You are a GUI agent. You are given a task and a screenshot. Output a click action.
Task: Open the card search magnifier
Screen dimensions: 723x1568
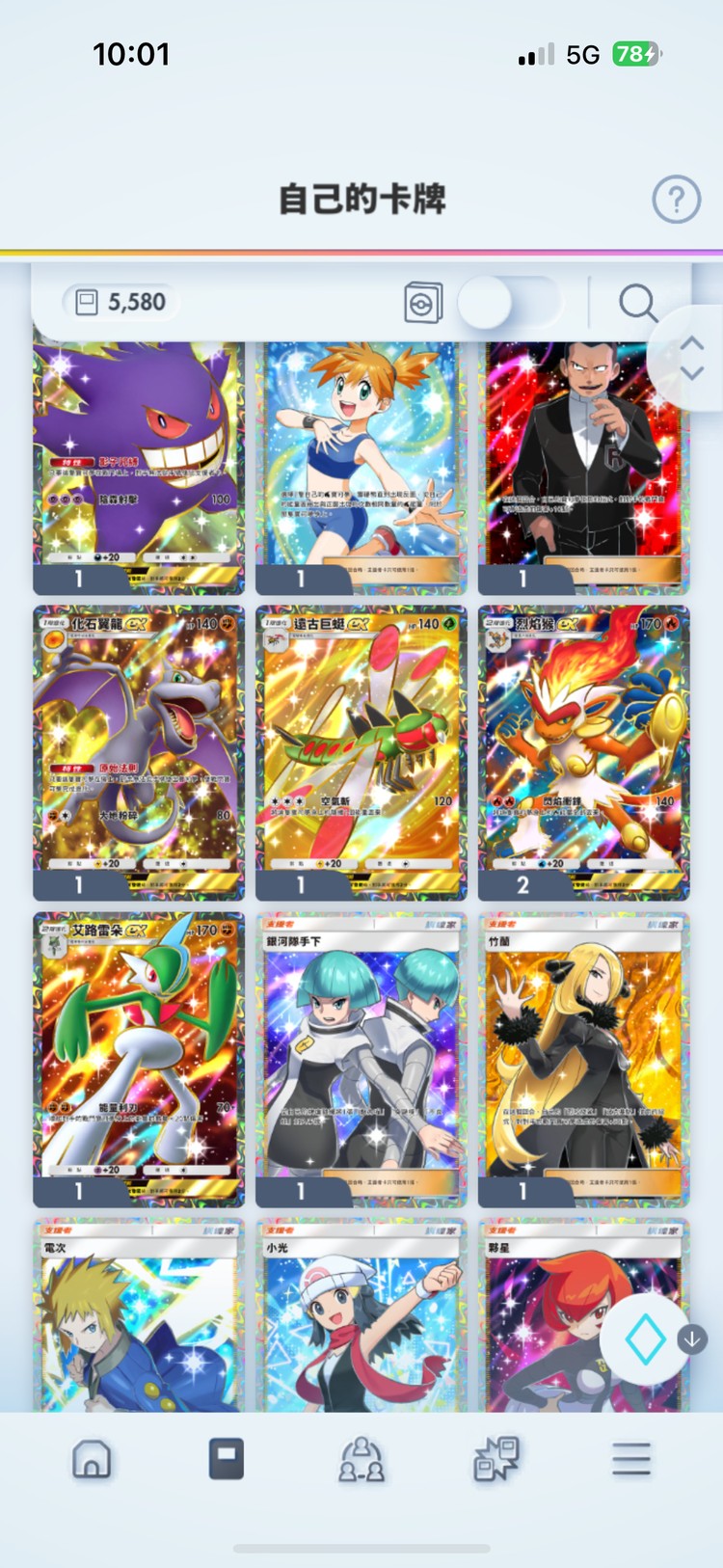[x=637, y=303]
